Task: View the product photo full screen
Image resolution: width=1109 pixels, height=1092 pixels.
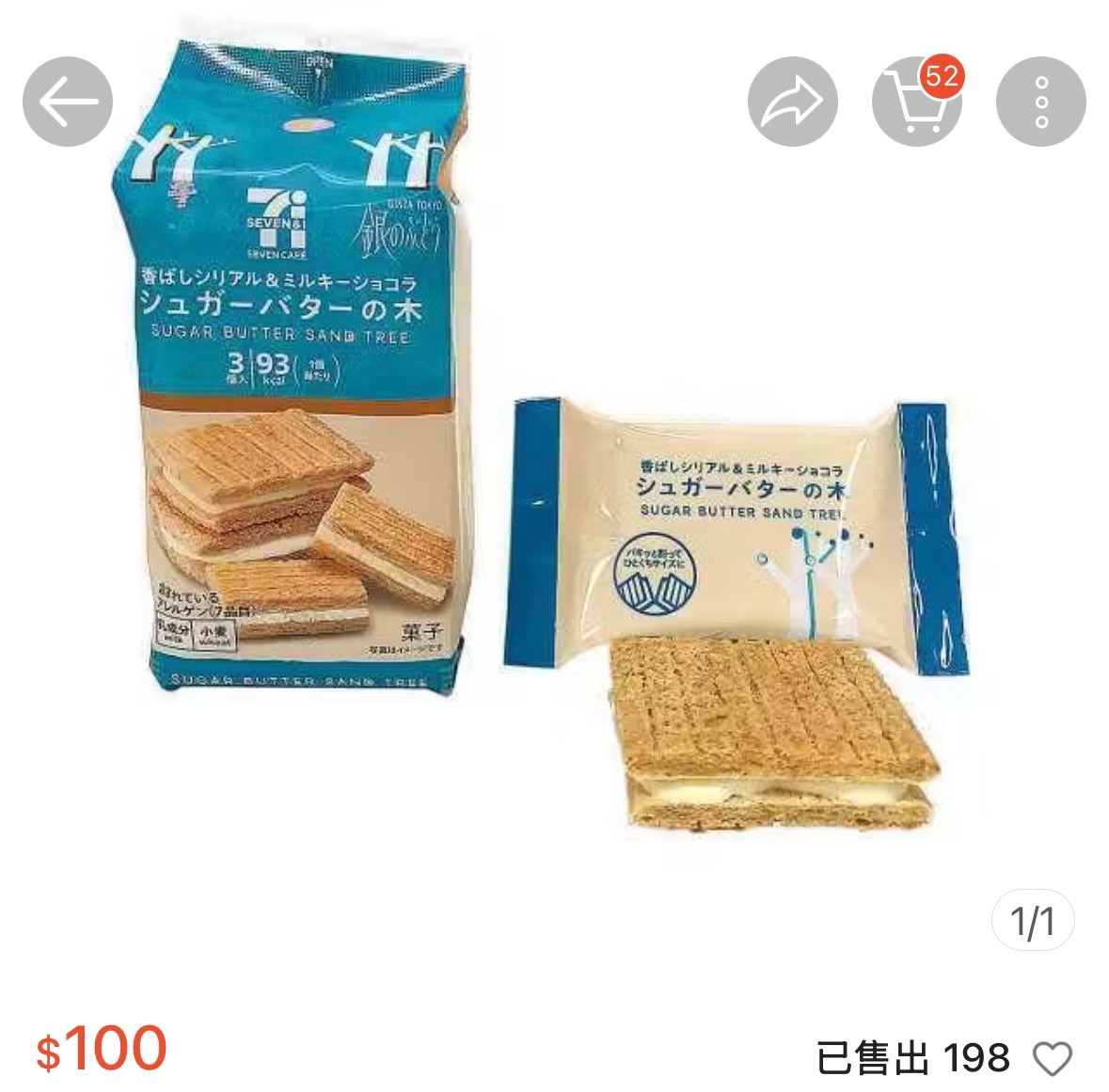Action: coord(554,527)
